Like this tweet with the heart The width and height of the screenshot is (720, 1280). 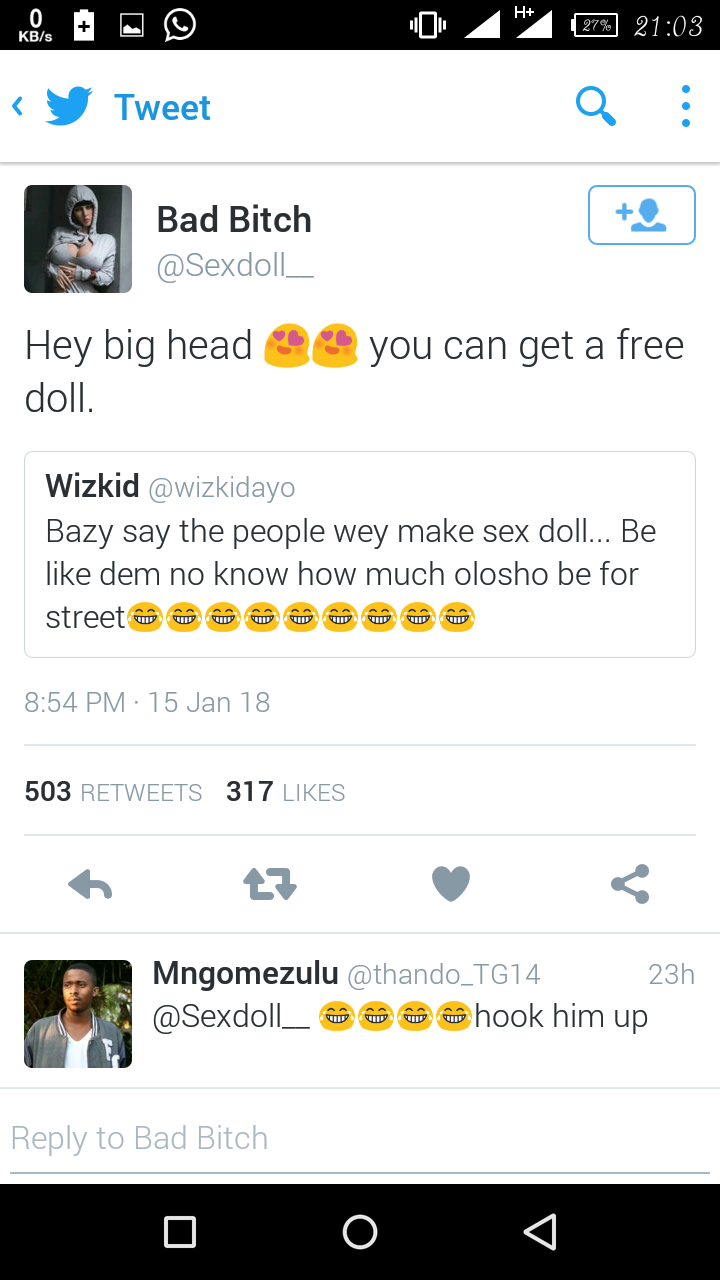point(450,884)
